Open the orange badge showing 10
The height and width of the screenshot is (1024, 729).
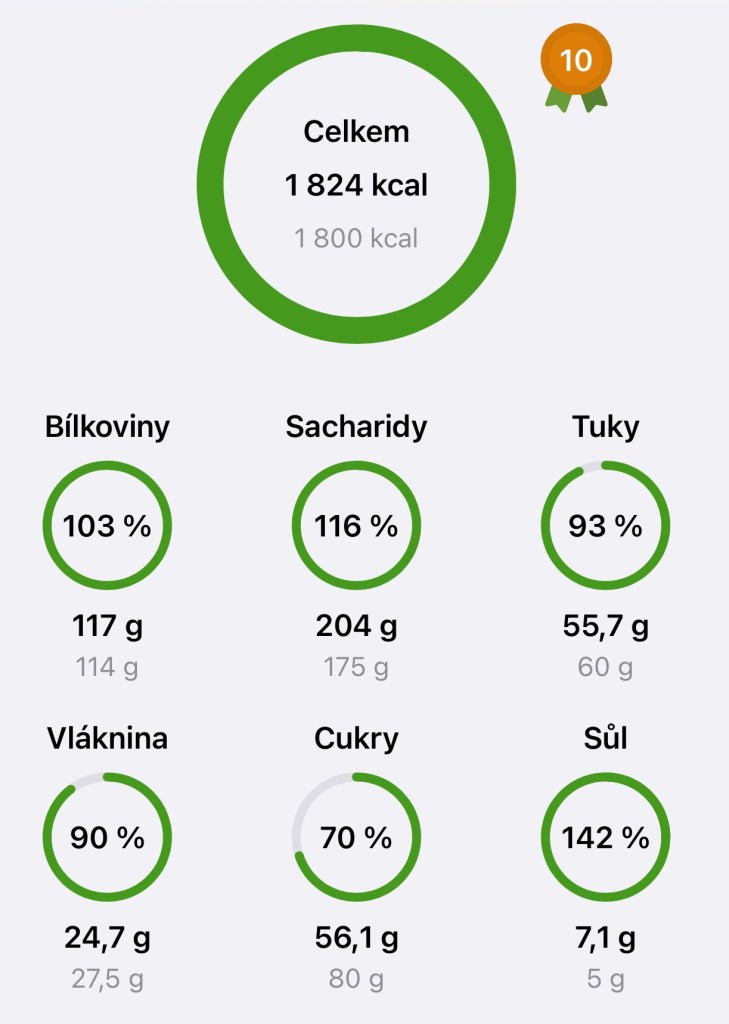click(576, 62)
